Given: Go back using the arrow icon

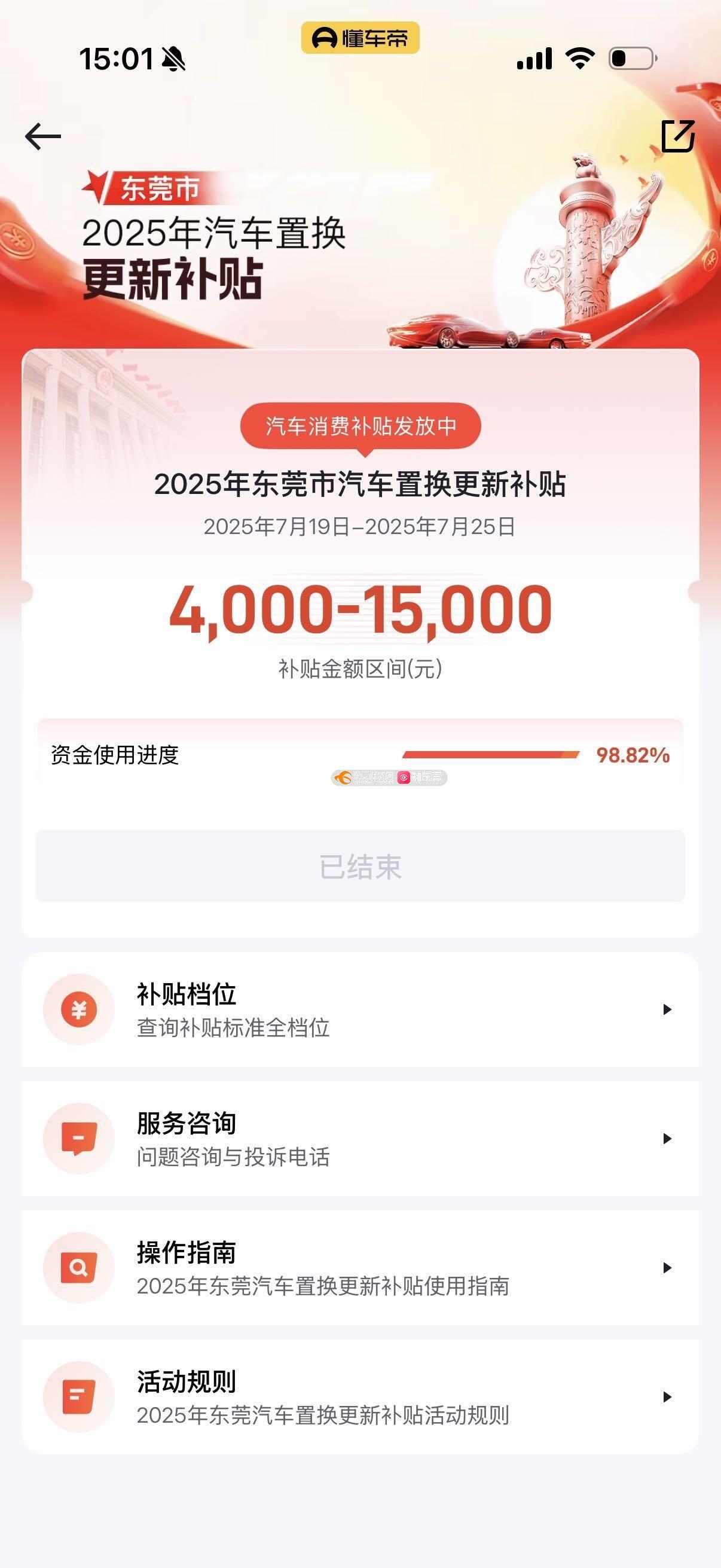Looking at the screenshot, I should click(42, 136).
